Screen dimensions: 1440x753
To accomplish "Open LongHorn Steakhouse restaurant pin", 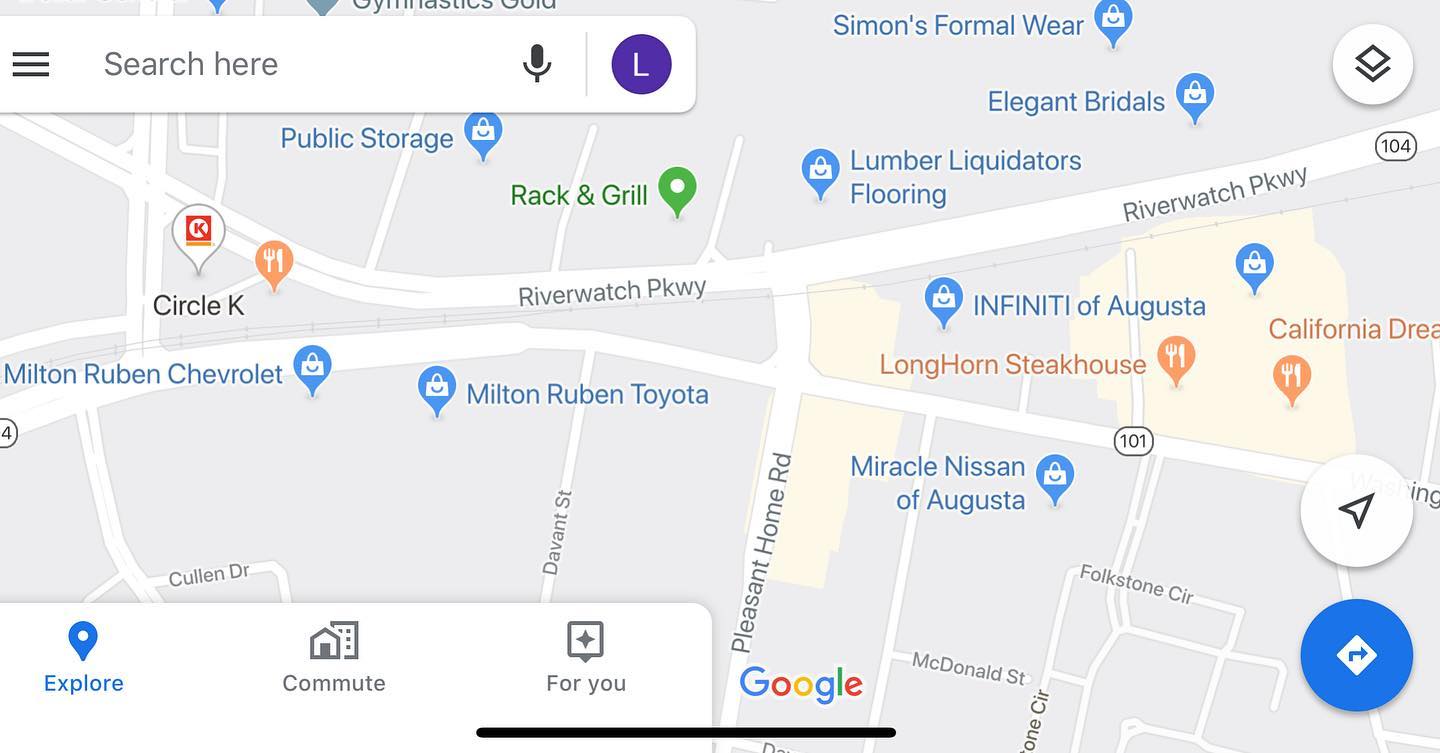I will [x=1176, y=357].
